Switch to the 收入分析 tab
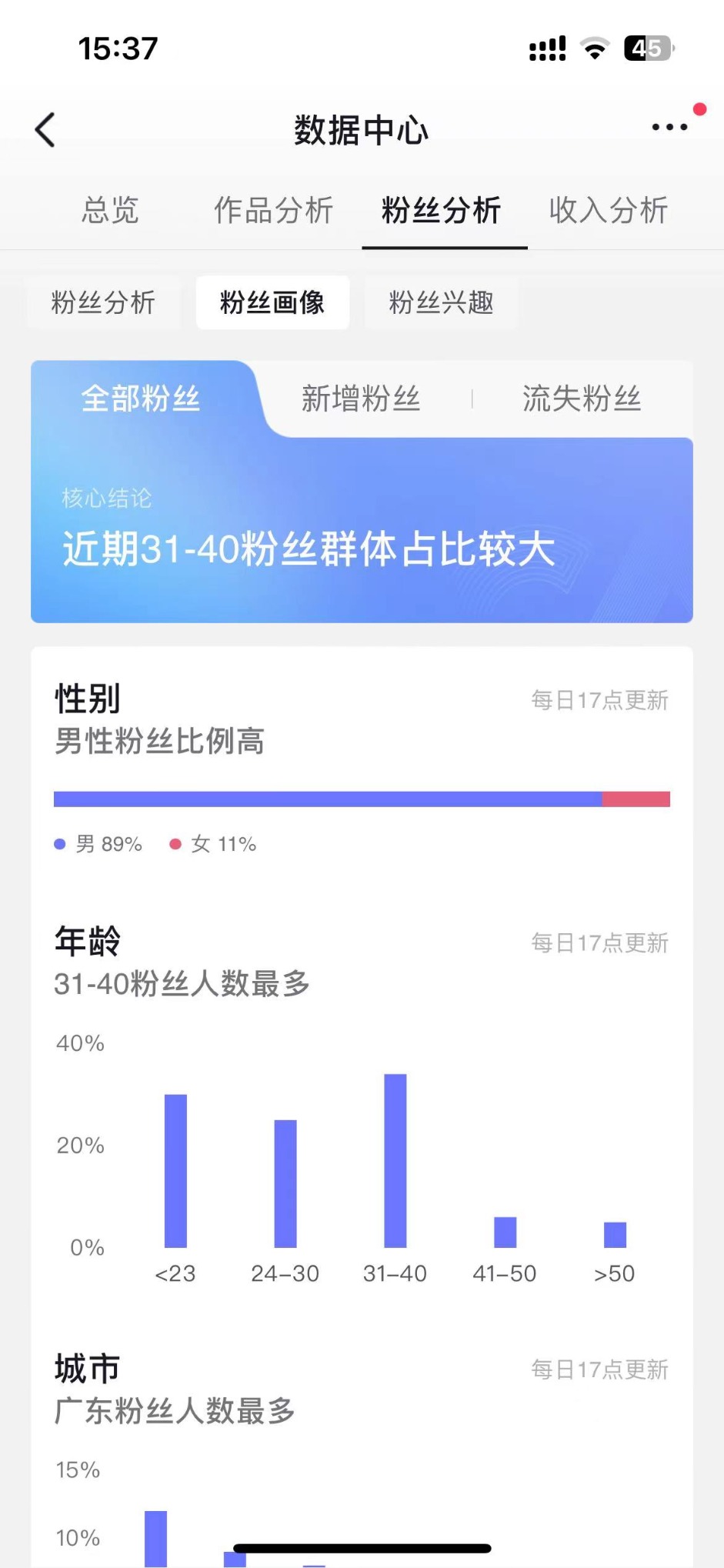 click(x=609, y=210)
